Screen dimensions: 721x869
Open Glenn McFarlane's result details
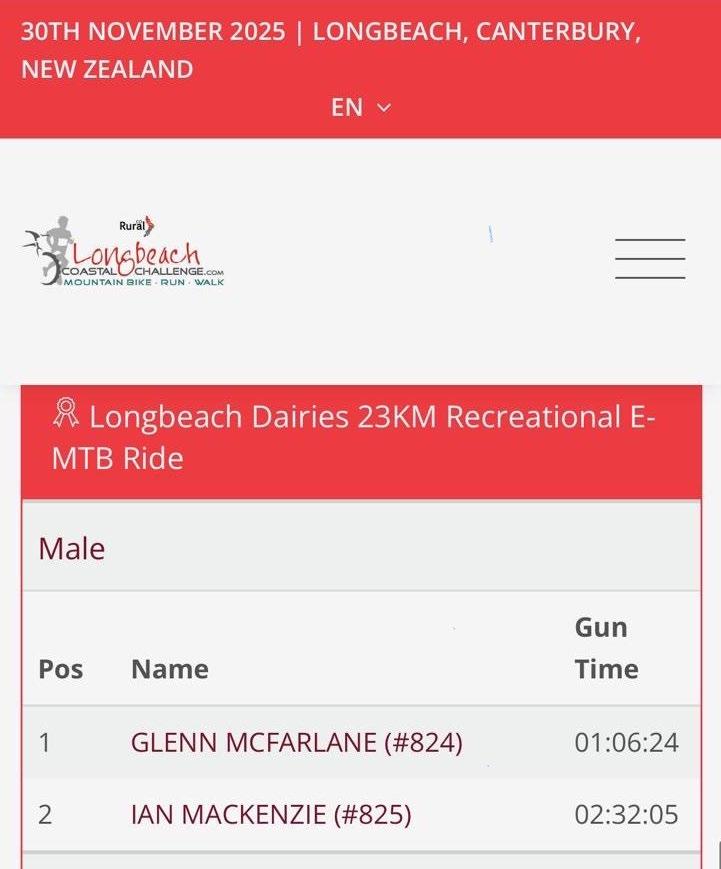[296, 742]
